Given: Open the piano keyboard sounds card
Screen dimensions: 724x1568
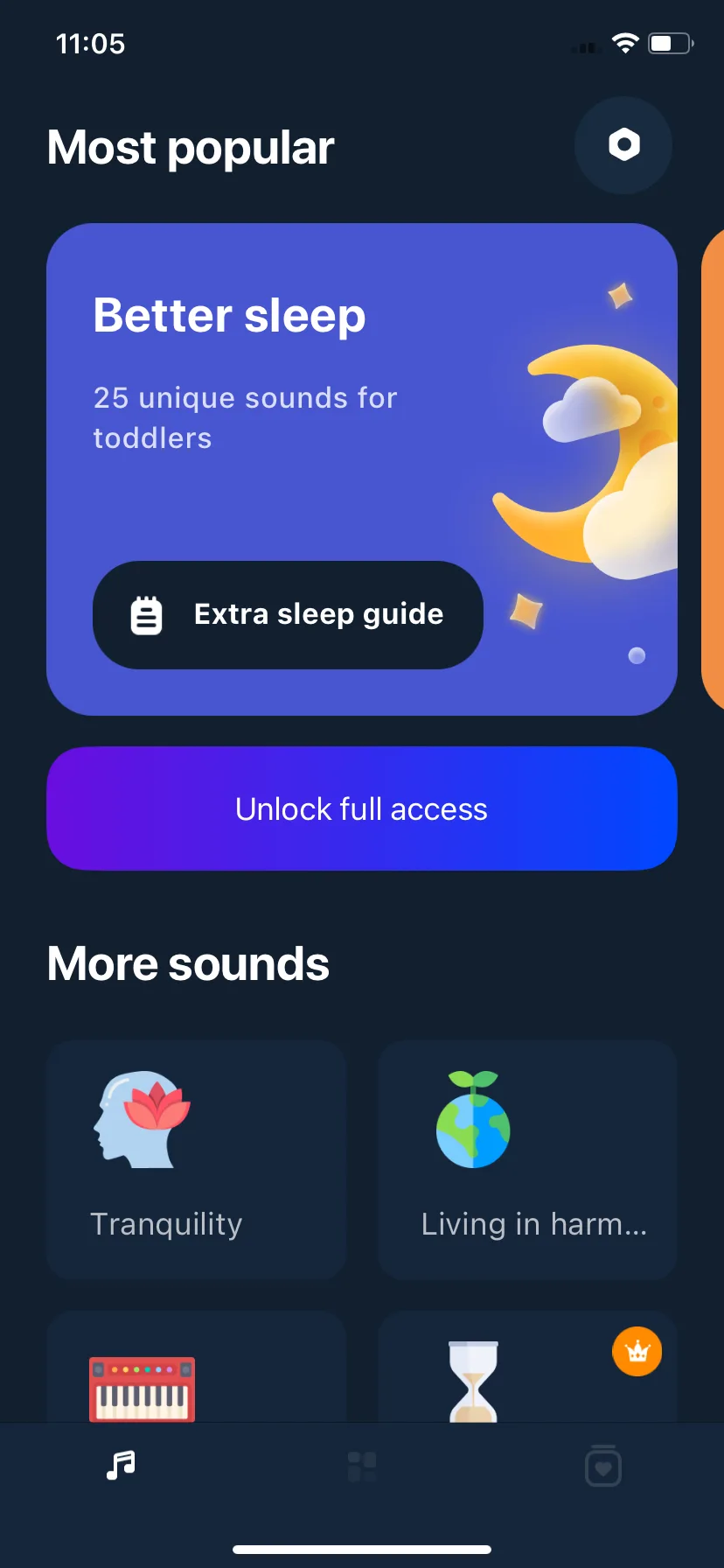Looking at the screenshot, I should 196,1369.
